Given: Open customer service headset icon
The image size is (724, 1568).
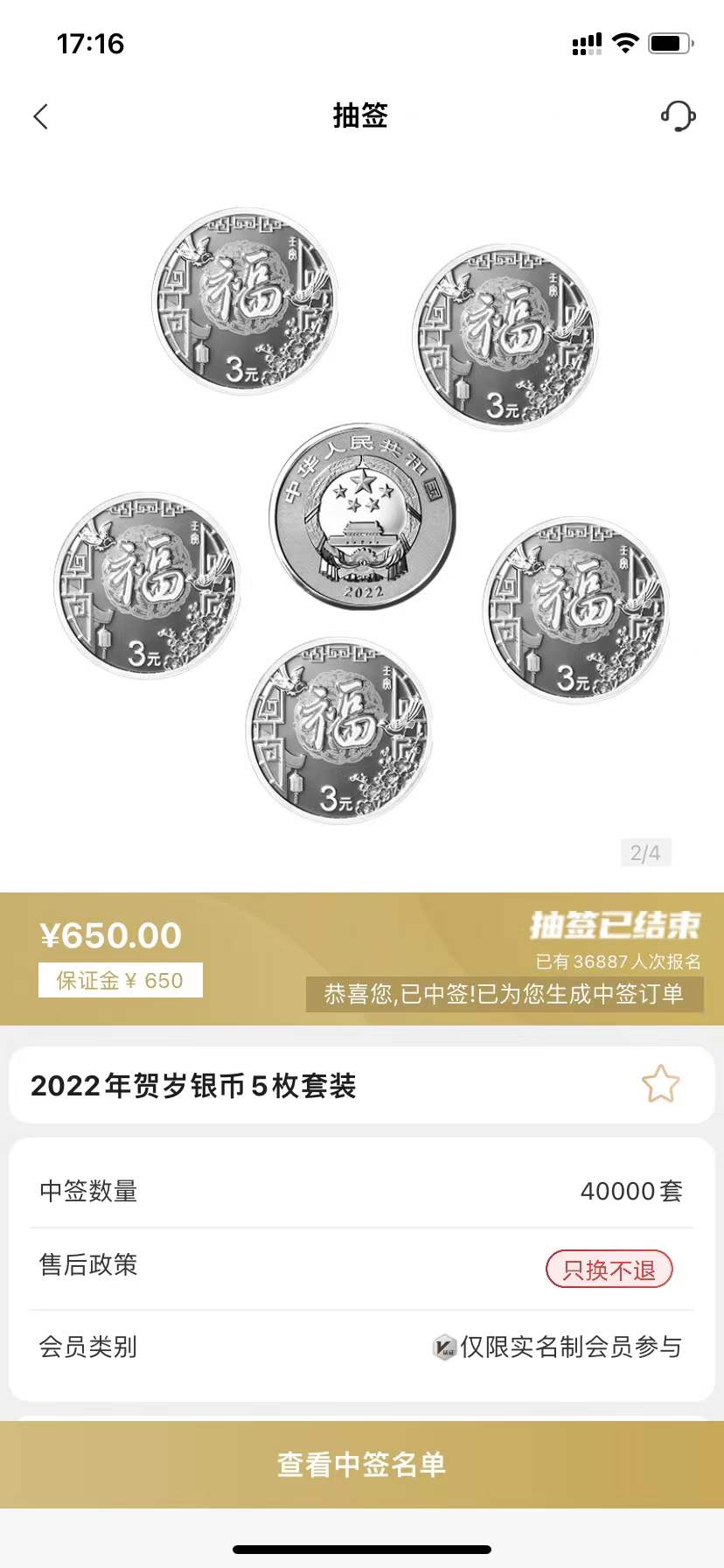Looking at the screenshot, I should [678, 115].
